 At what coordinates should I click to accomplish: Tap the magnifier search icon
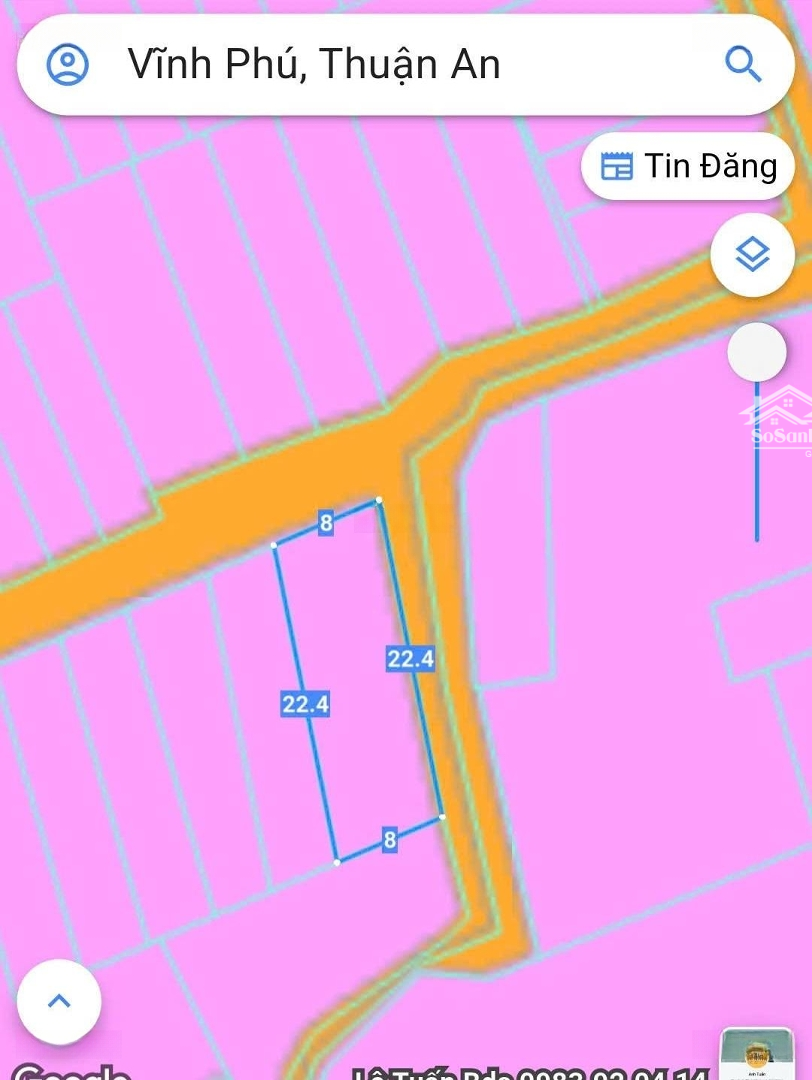tap(743, 65)
